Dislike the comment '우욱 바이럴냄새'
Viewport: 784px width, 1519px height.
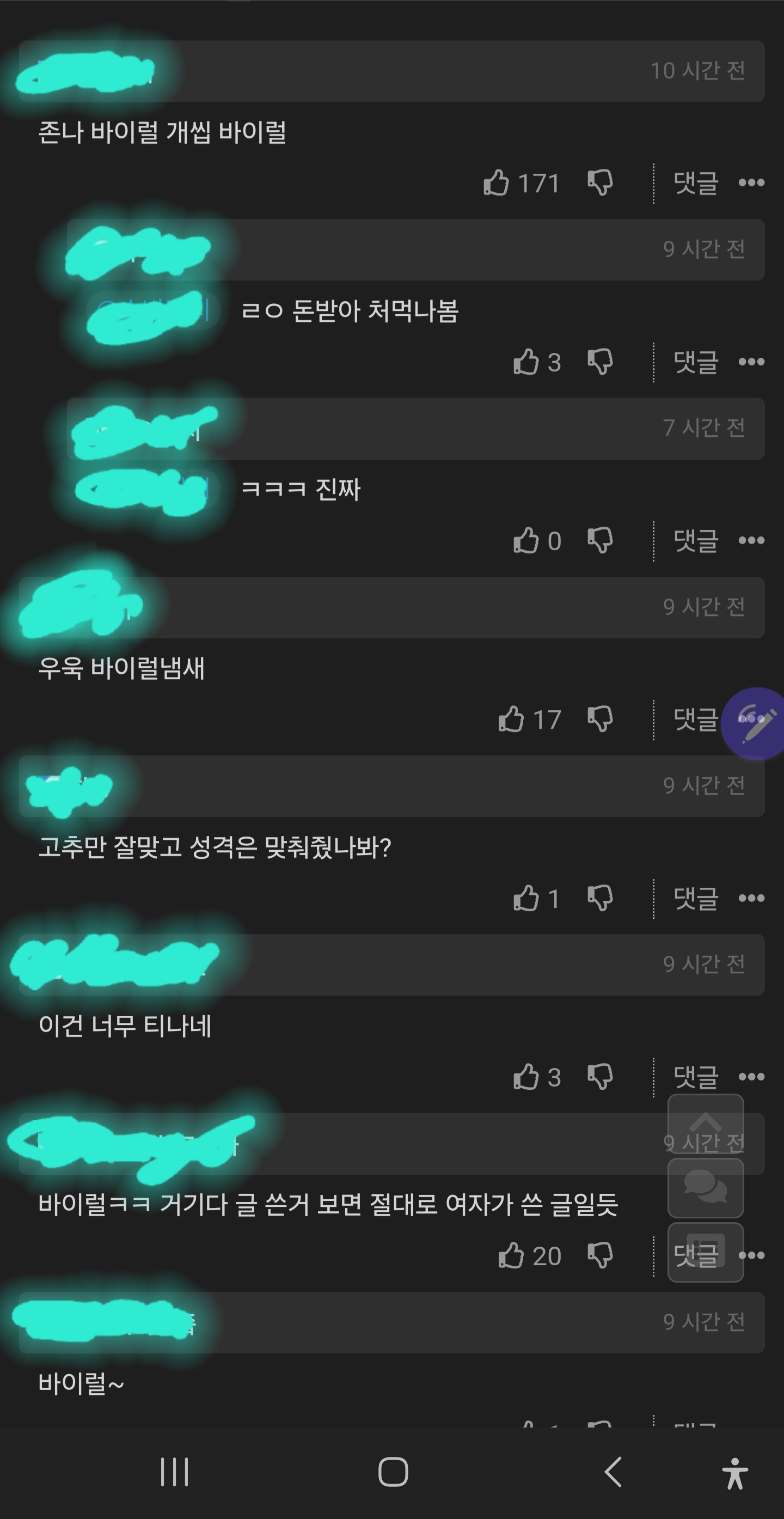point(600,719)
